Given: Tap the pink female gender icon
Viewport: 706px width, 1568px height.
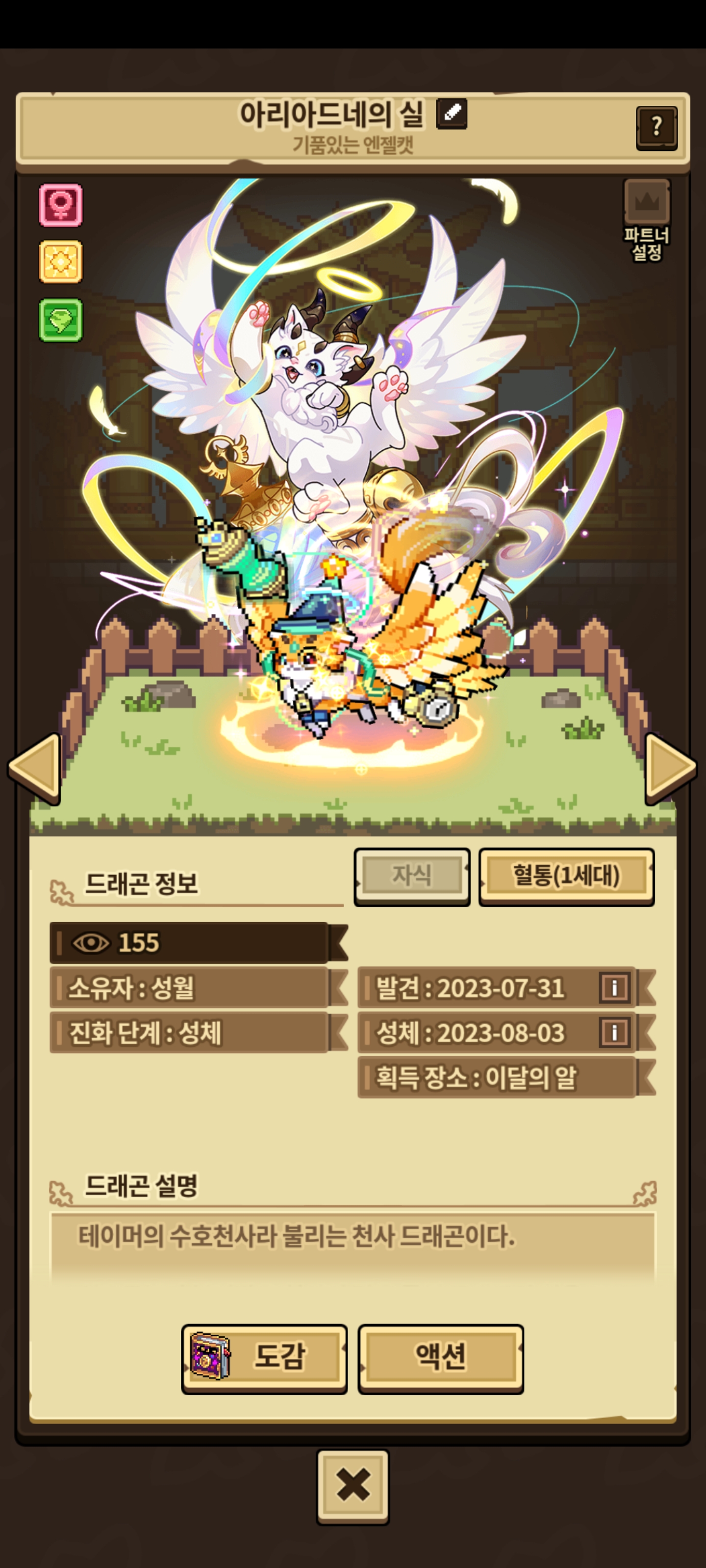Looking at the screenshot, I should (61, 205).
